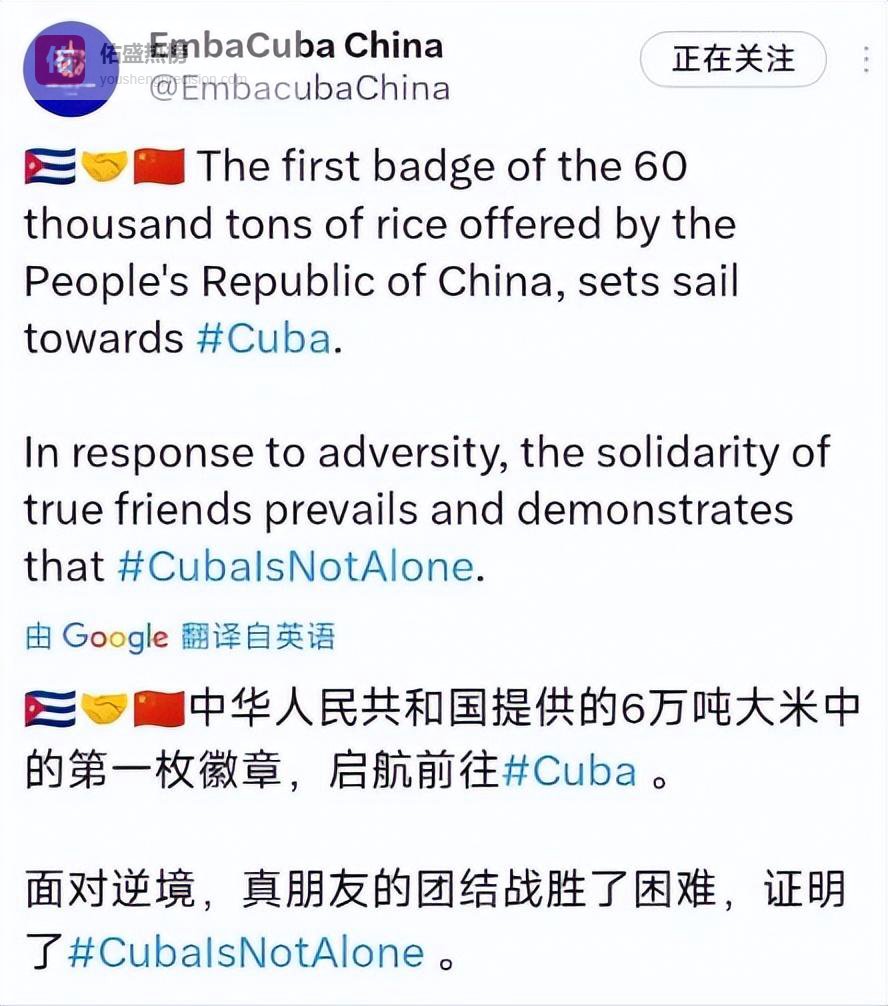
Task: Open #CubaIsNotAlone hashtag in Chinese translation
Action: (x=245, y=951)
